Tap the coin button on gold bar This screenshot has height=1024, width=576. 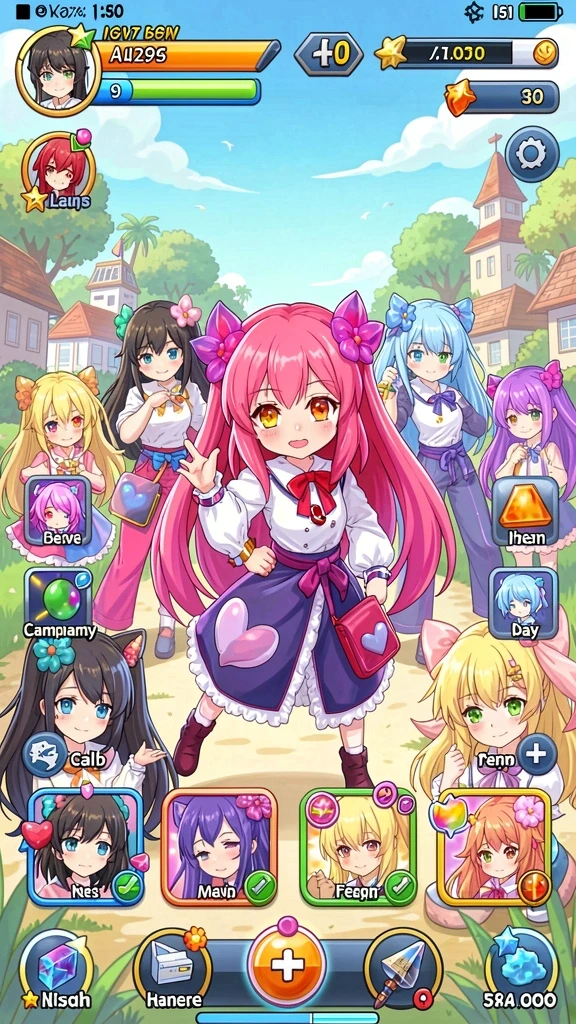pyautogui.click(x=545, y=53)
